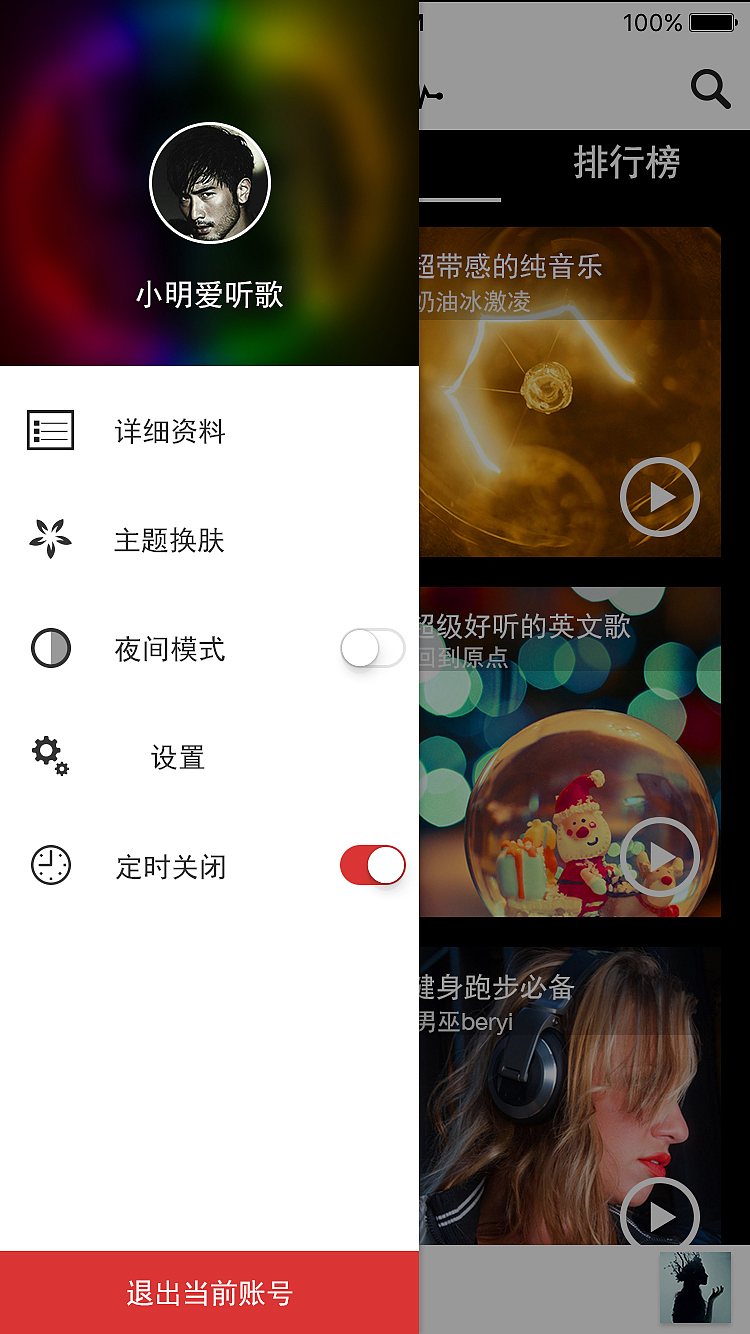The image size is (750, 1334).
Task: Open the search magnifier icon
Action: [x=710, y=90]
